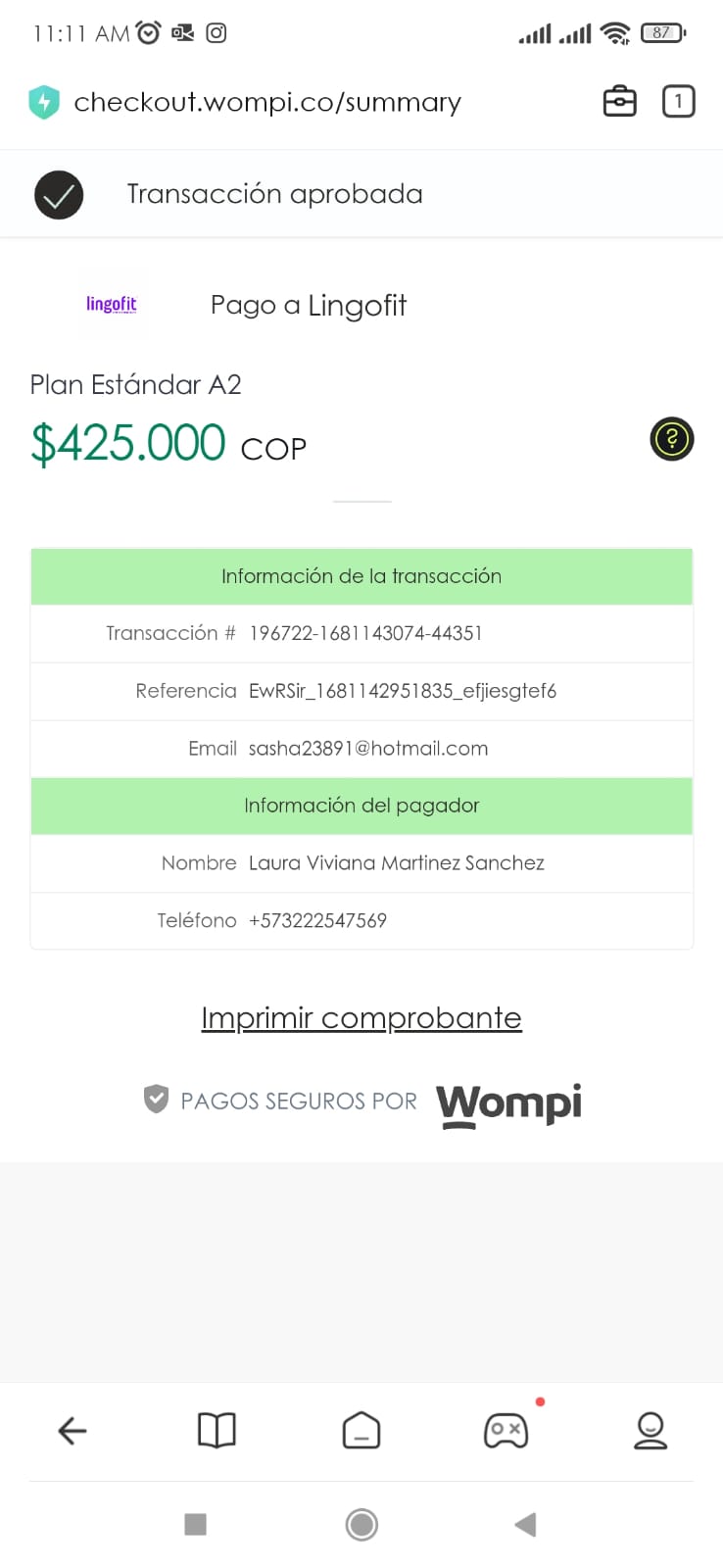Screen dimensions: 723x1568
Task: Open the browser profile icon
Action: tap(651, 1431)
